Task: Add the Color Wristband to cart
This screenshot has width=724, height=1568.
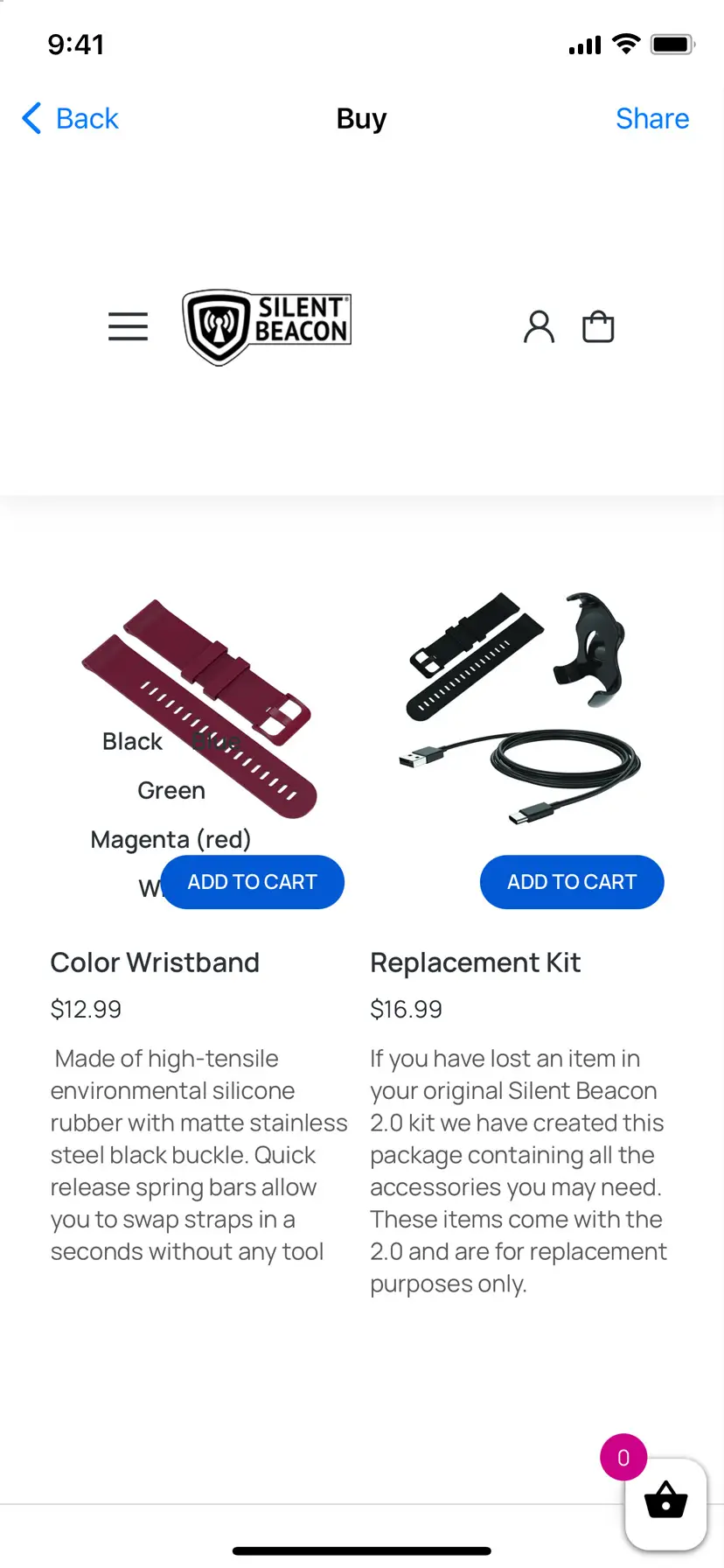Action: (x=252, y=882)
